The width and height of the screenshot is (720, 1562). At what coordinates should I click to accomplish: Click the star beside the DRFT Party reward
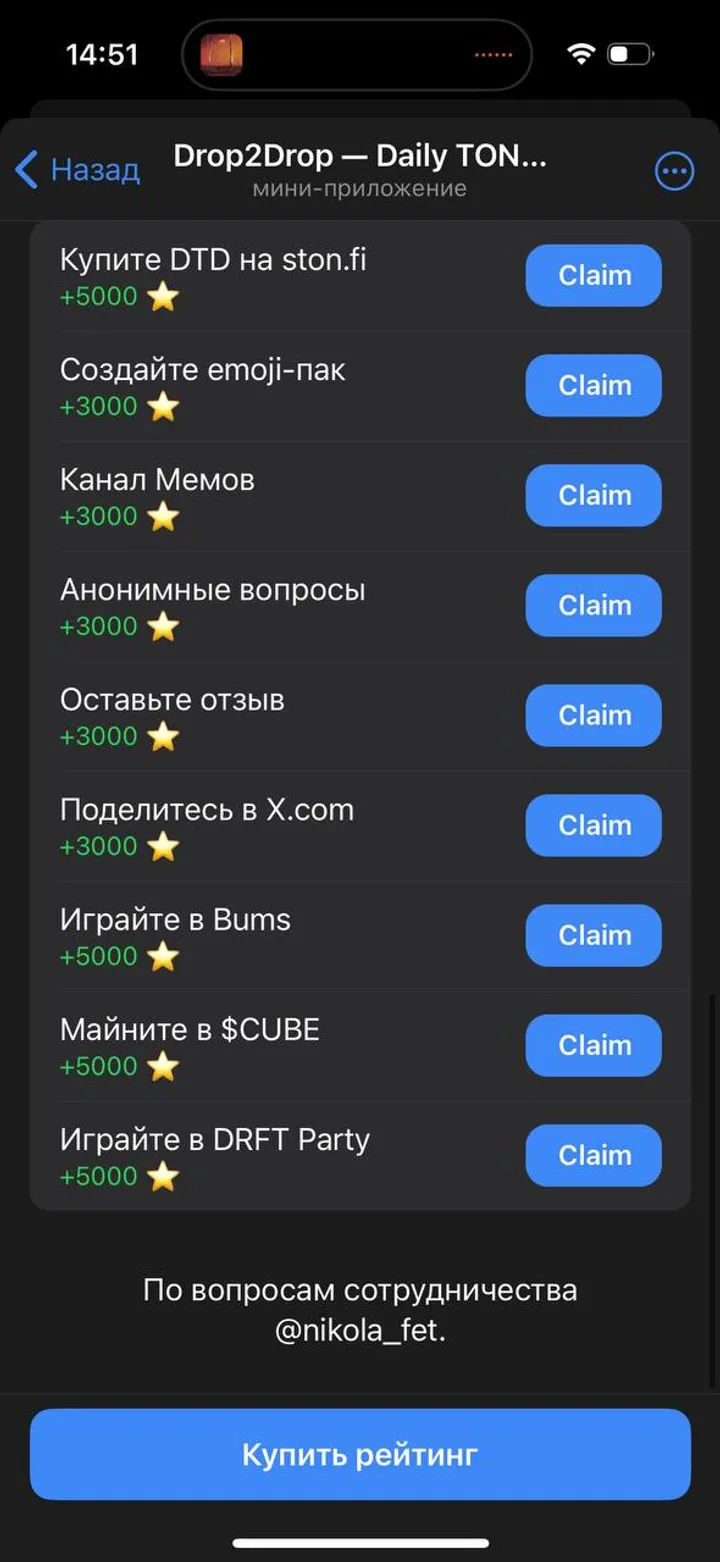coord(164,1177)
